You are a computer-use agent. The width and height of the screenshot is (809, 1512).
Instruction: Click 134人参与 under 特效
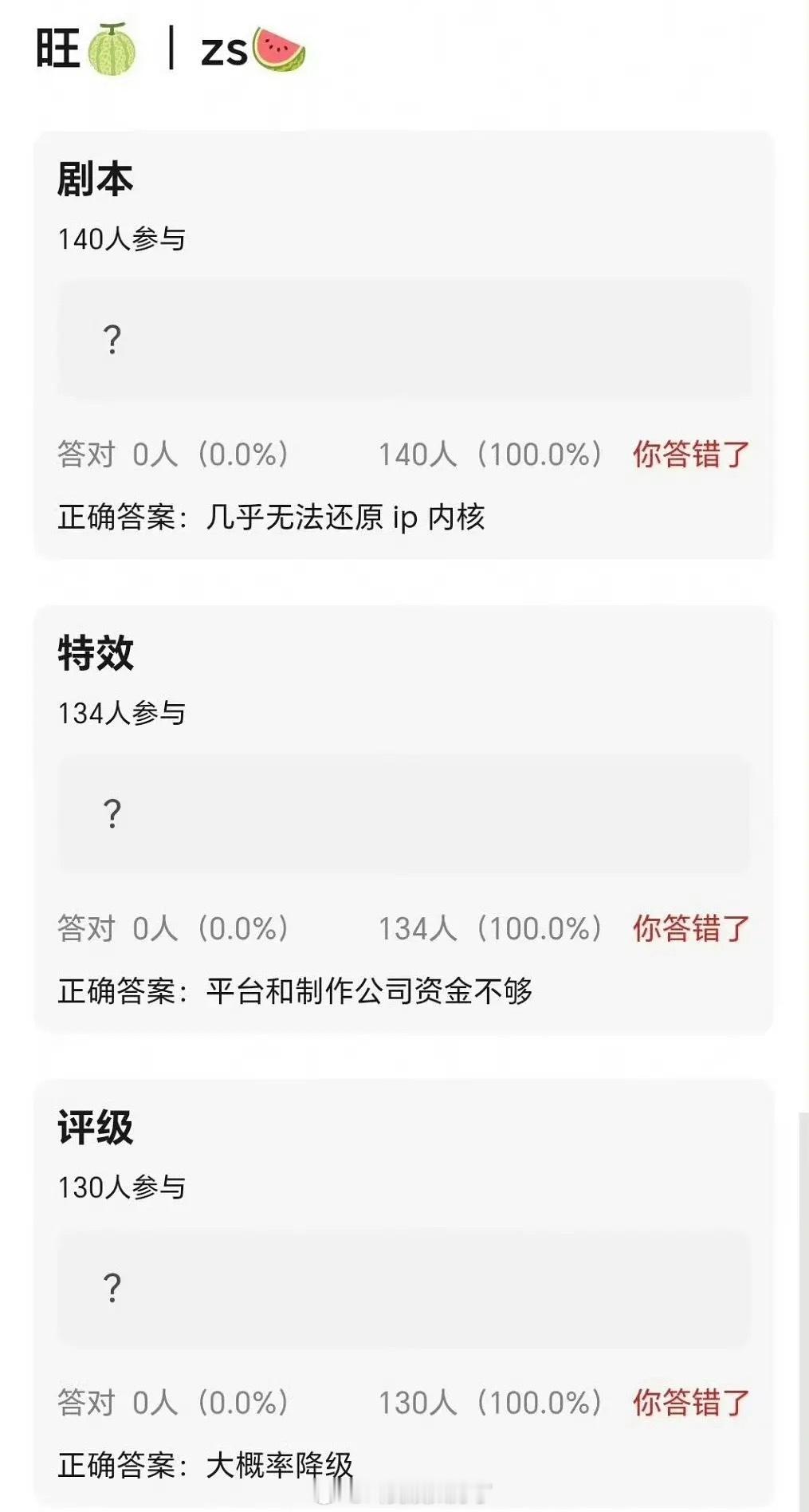124,712
